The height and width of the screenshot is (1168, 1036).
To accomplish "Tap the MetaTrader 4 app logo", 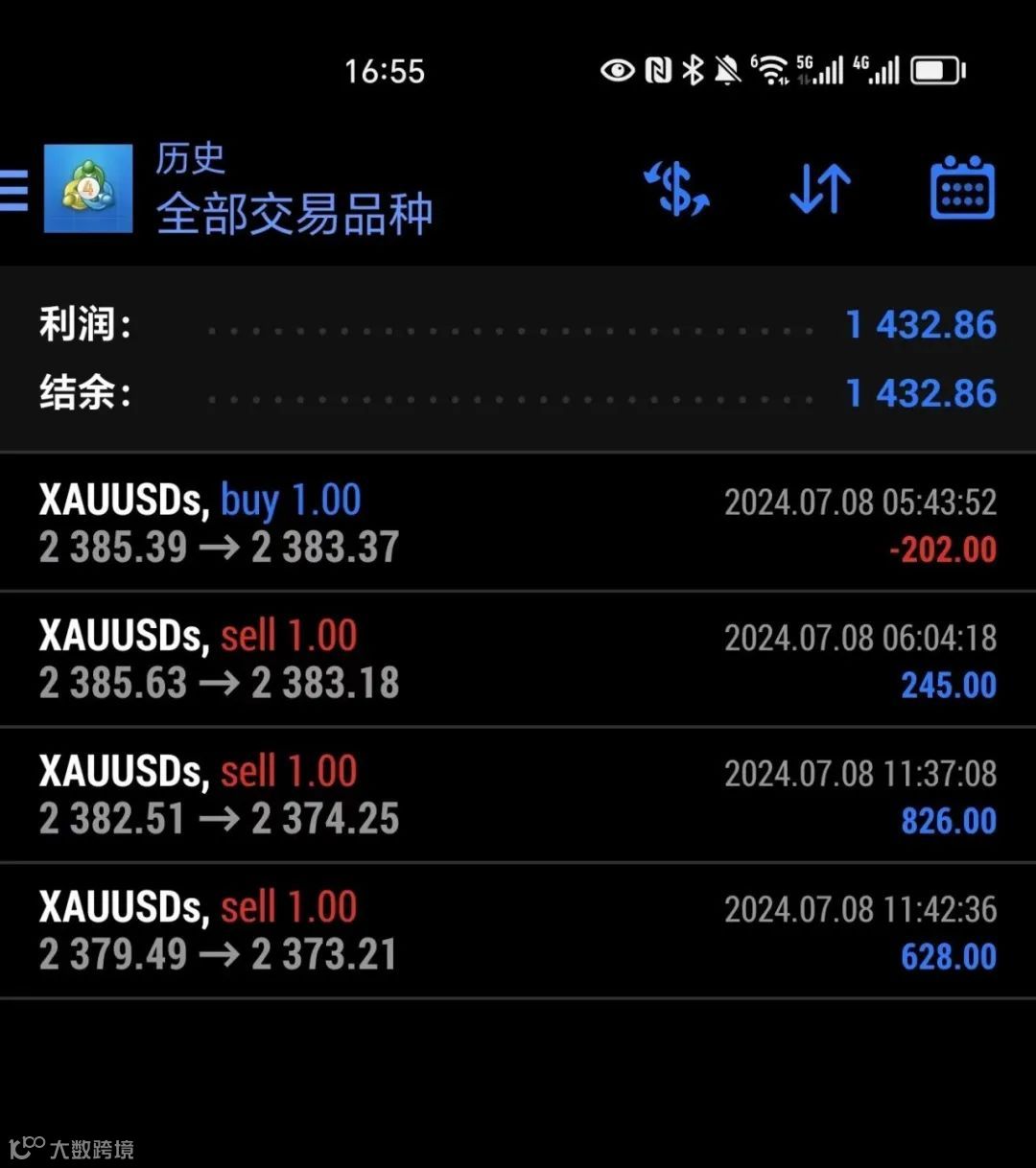I will click(87, 189).
